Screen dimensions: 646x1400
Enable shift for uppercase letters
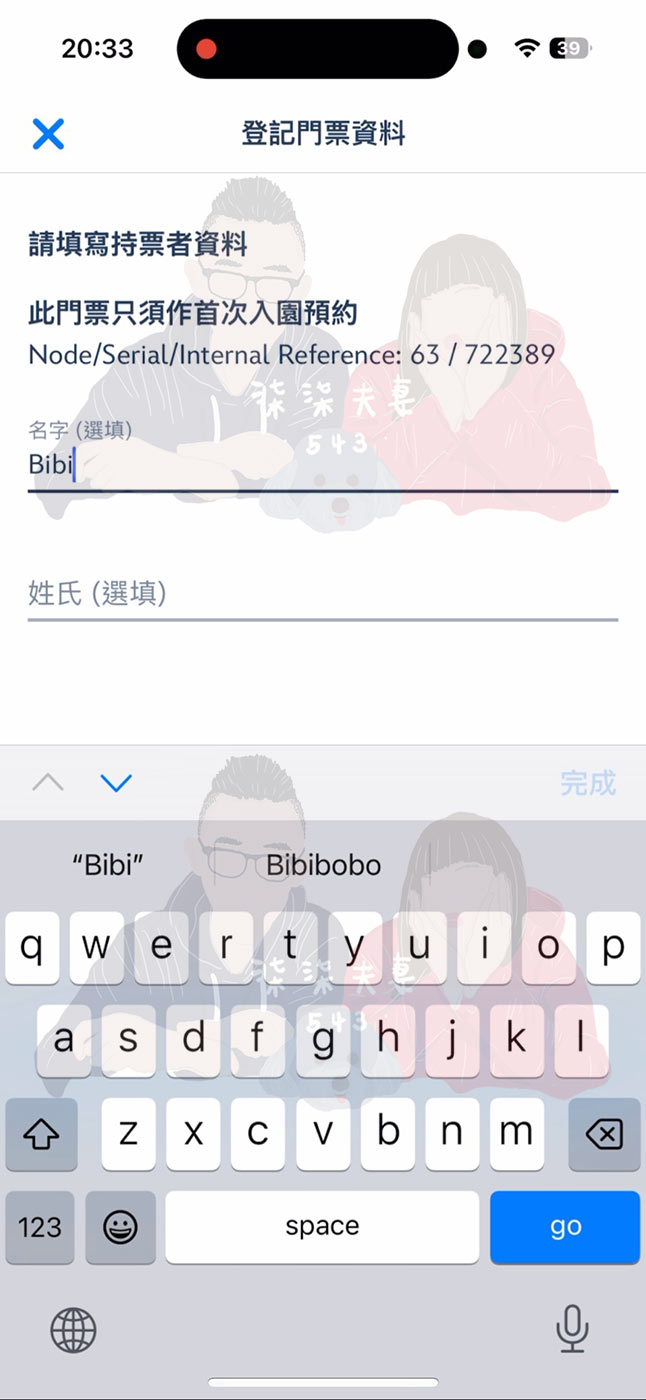pyautogui.click(x=41, y=1134)
